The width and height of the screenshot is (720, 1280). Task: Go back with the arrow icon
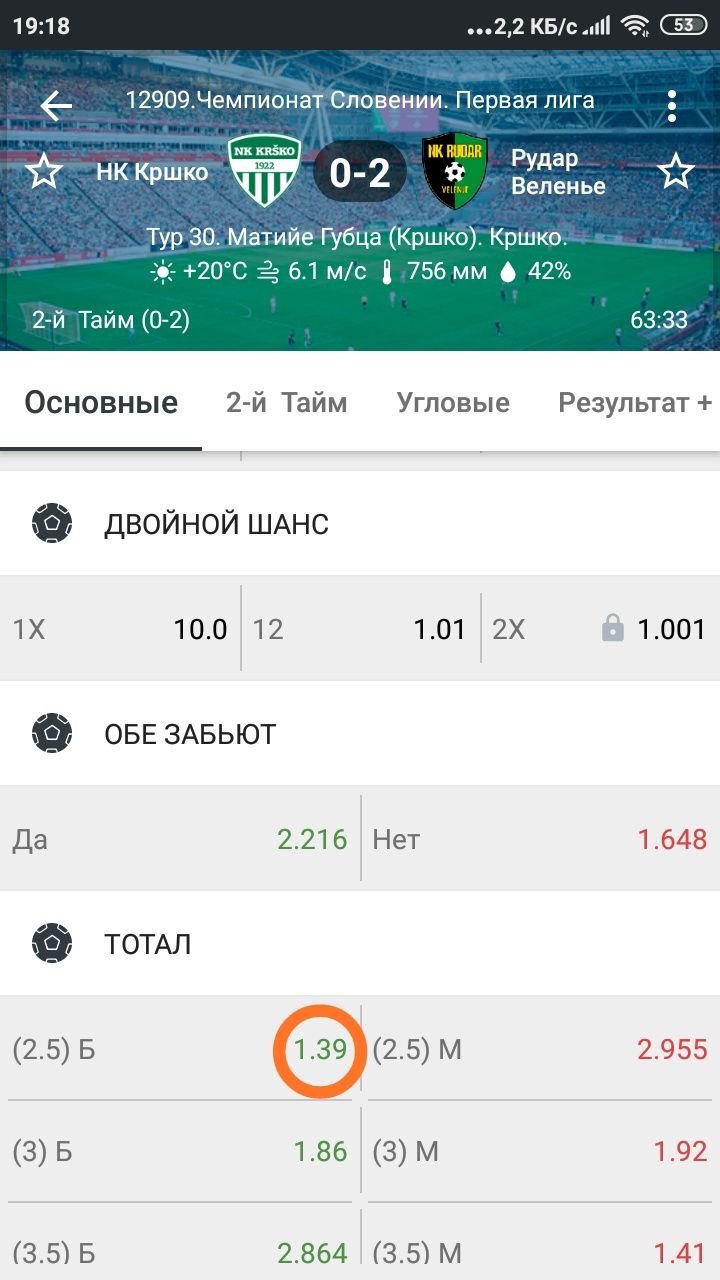click(x=56, y=104)
